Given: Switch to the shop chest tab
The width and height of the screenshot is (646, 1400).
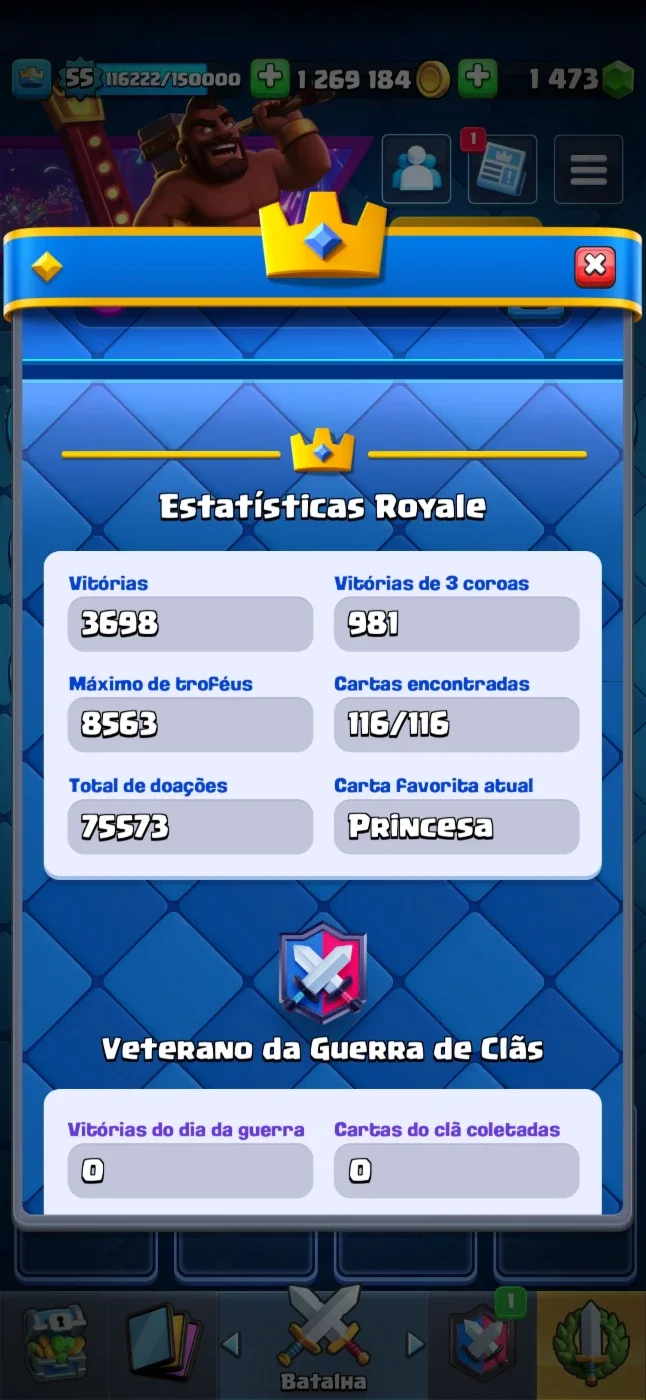Looking at the screenshot, I should tap(54, 1342).
